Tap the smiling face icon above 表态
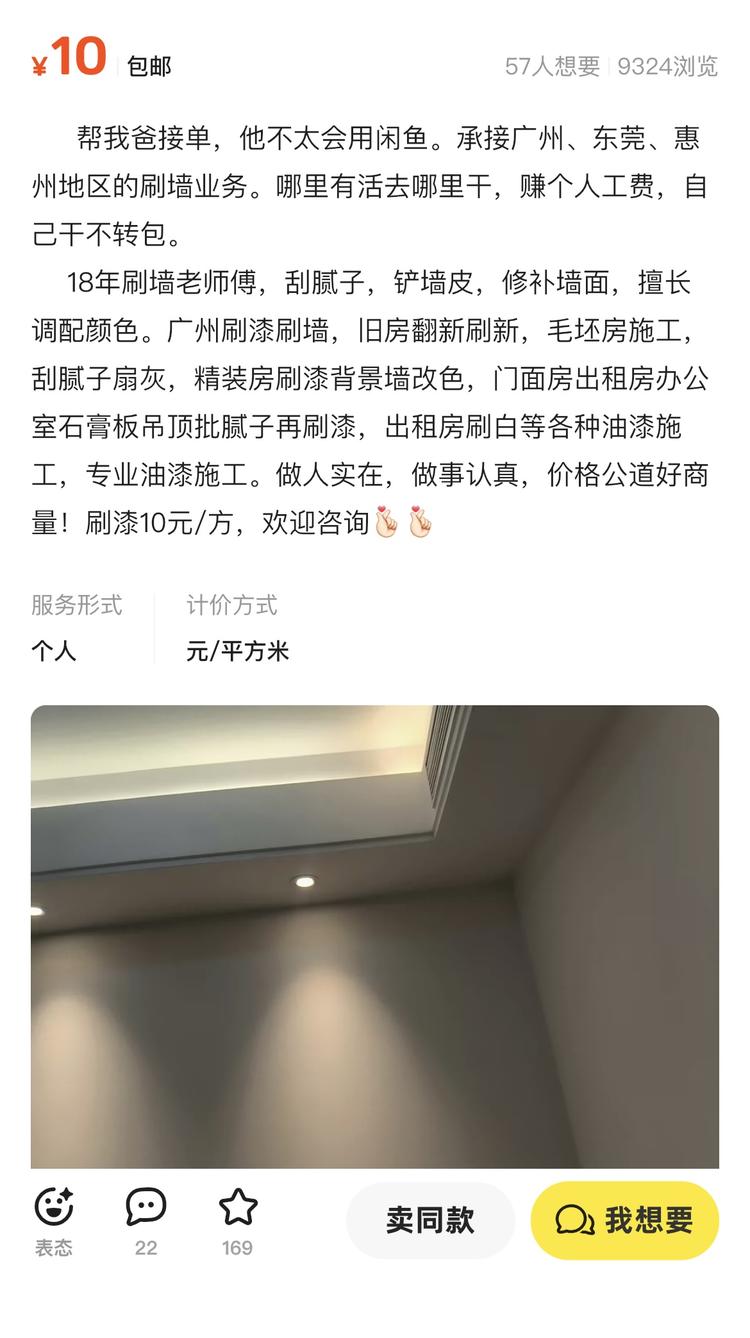This screenshot has height=1338, width=750. [x=55, y=1205]
